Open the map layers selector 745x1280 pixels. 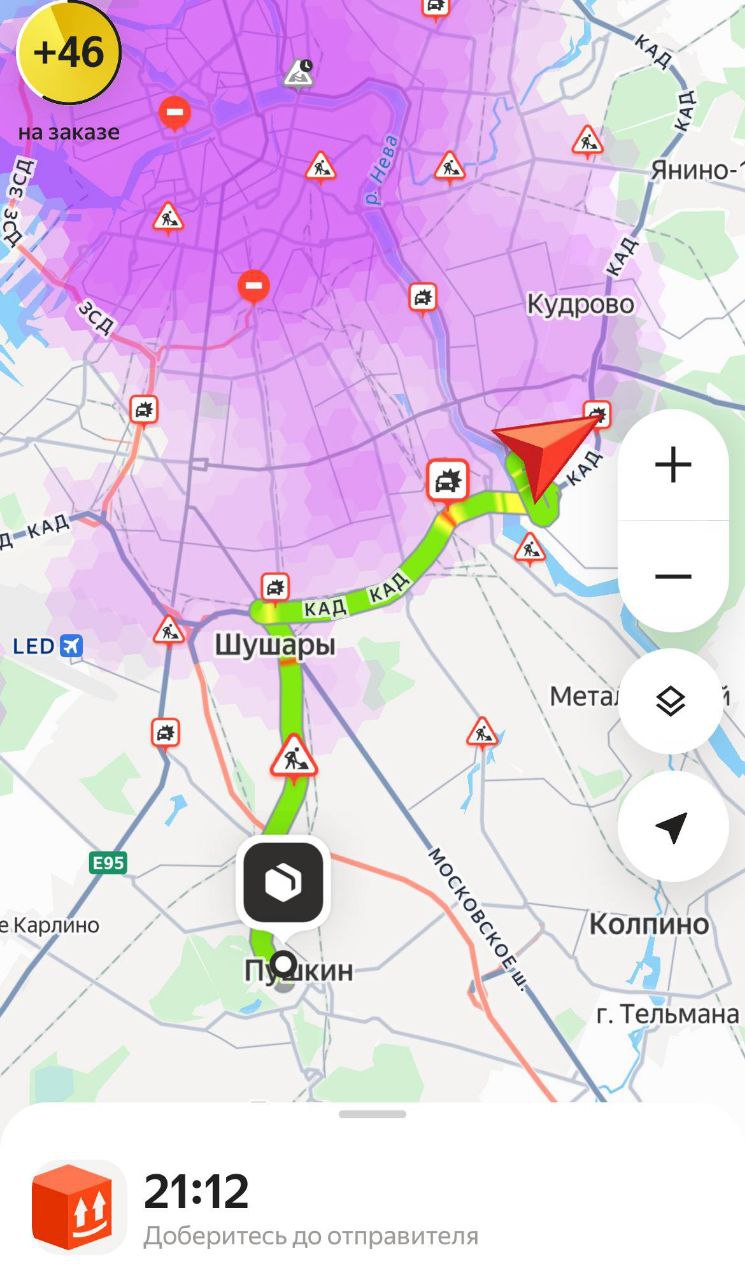click(x=671, y=701)
